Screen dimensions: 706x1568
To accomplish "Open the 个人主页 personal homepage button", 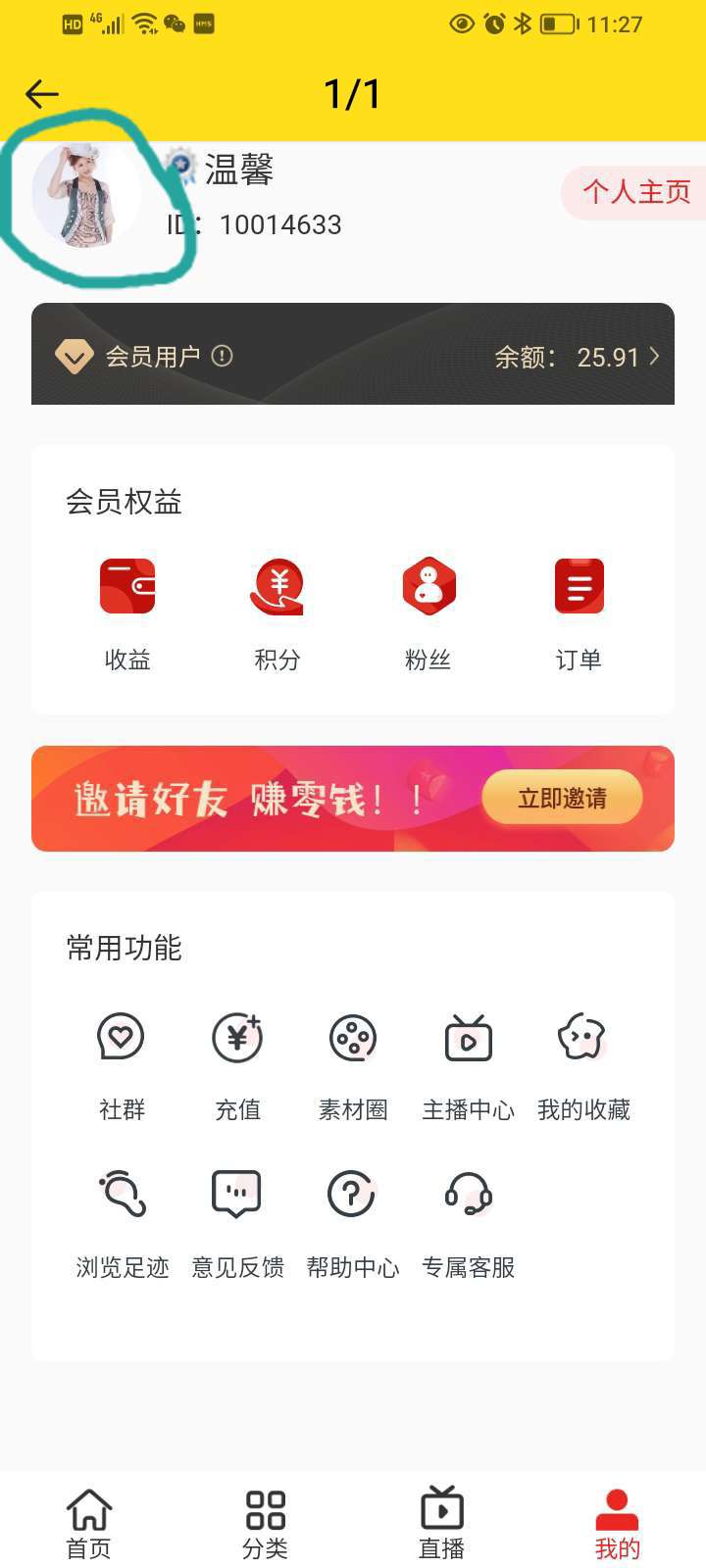I will [634, 192].
